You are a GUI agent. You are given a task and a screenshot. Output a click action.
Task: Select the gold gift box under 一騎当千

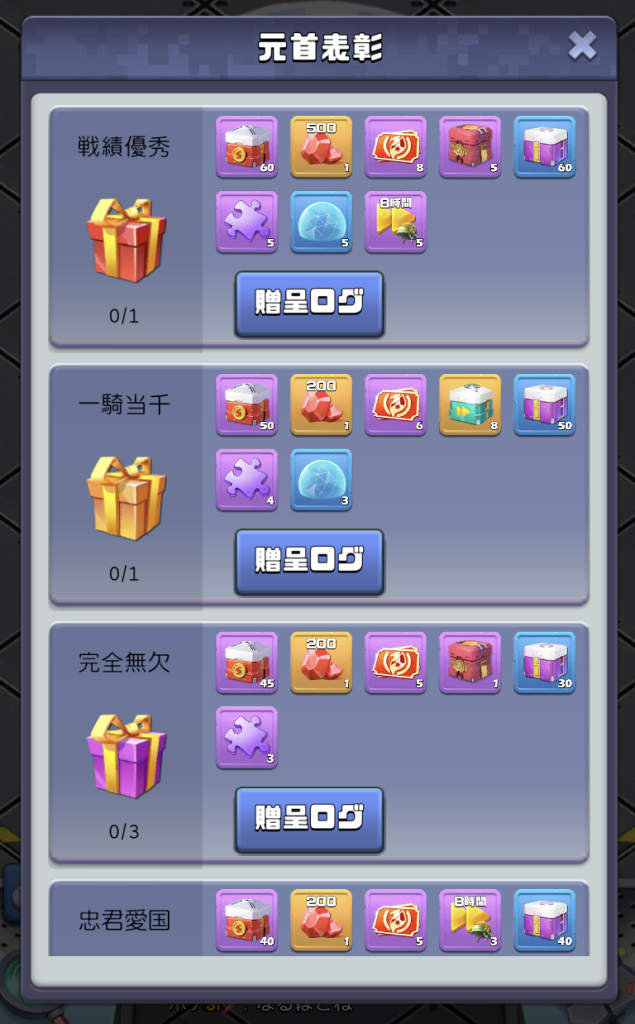(126, 497)
